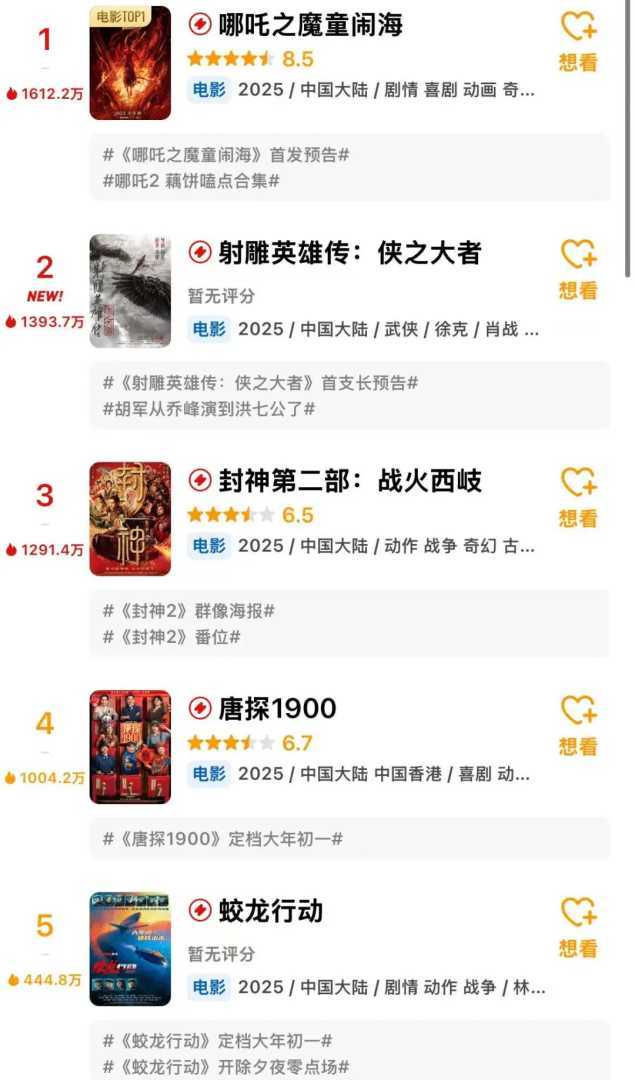Open topic #《唐探1900》定档大年初一#
The height and width of the screenshot is (1080, 635).
[222, 839]
